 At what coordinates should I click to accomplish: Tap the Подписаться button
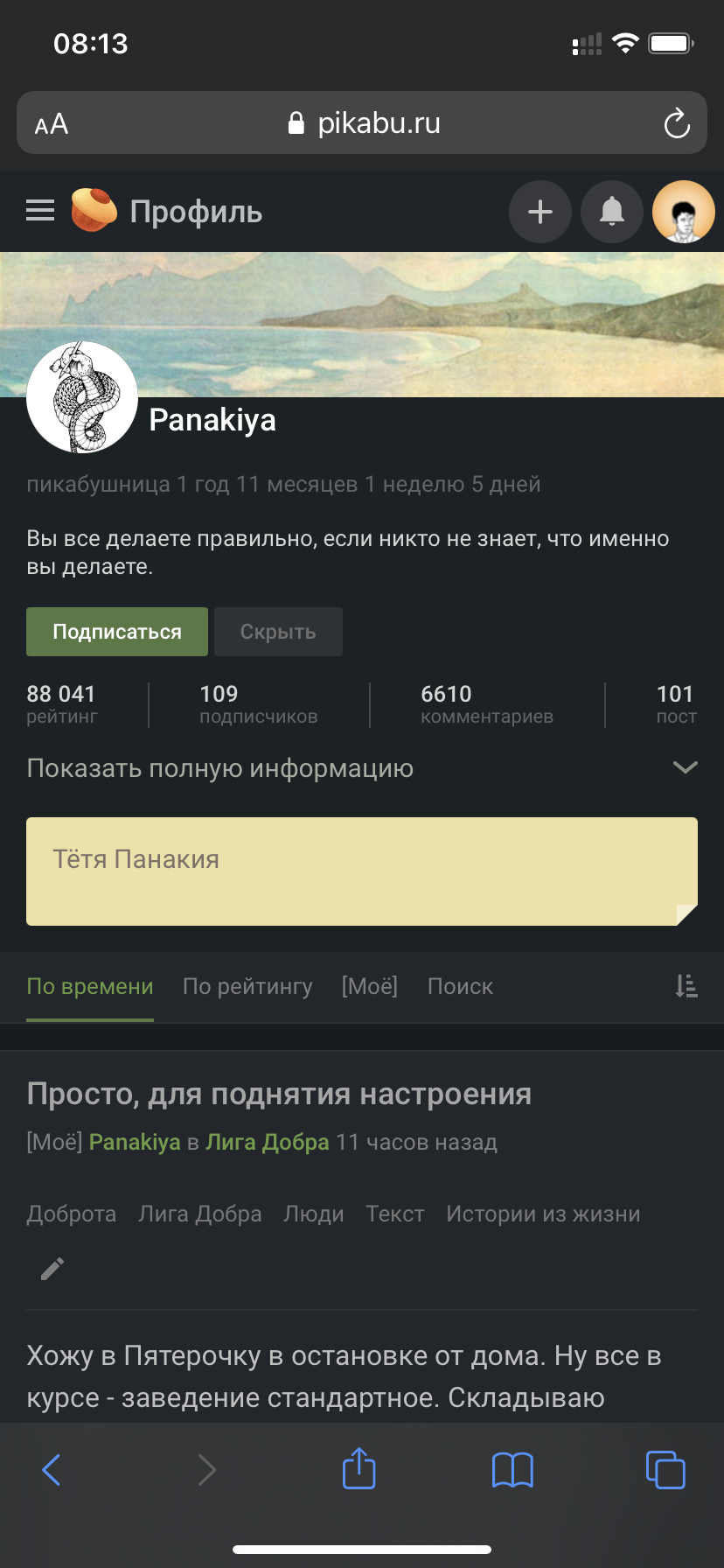pos(117,632)
